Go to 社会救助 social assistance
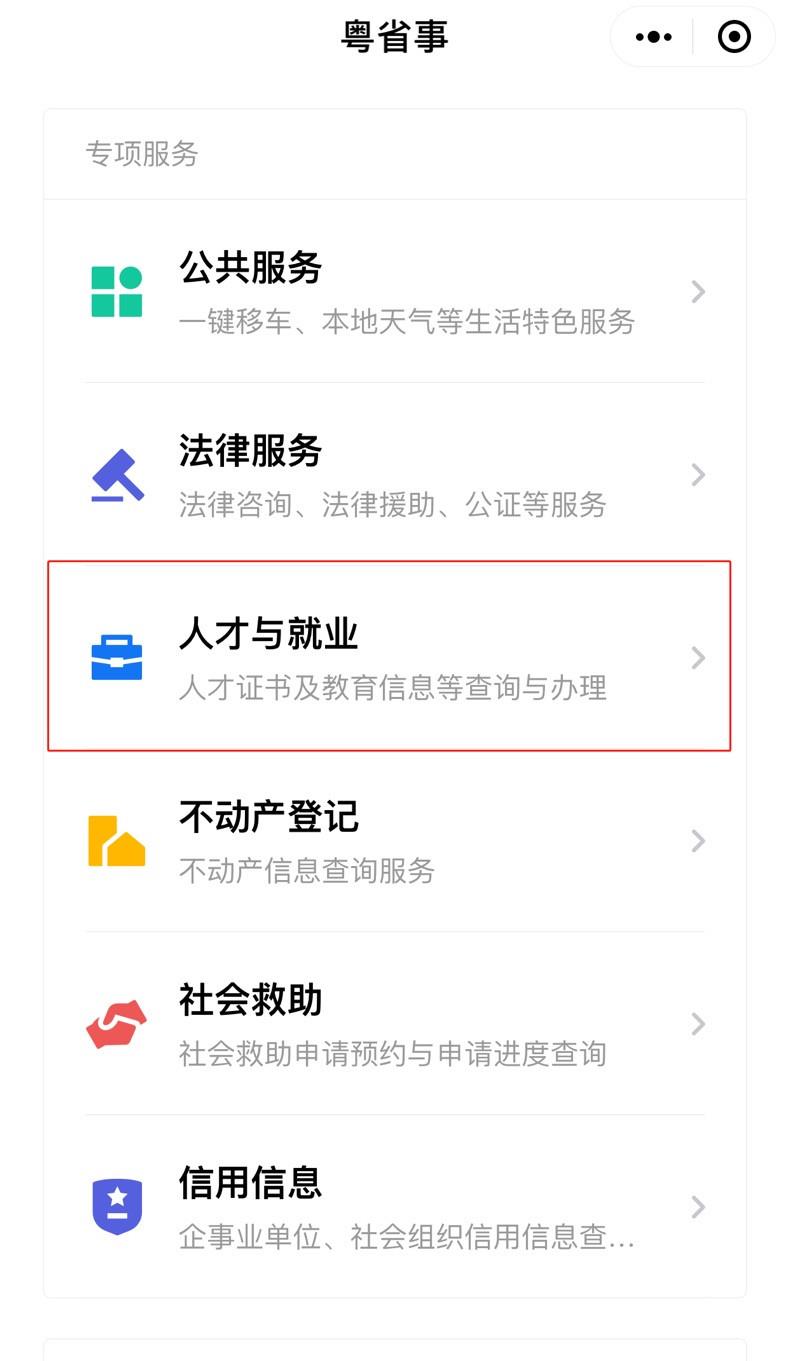This screenshot has height=1361, width=790. (x=394, y=1024)
